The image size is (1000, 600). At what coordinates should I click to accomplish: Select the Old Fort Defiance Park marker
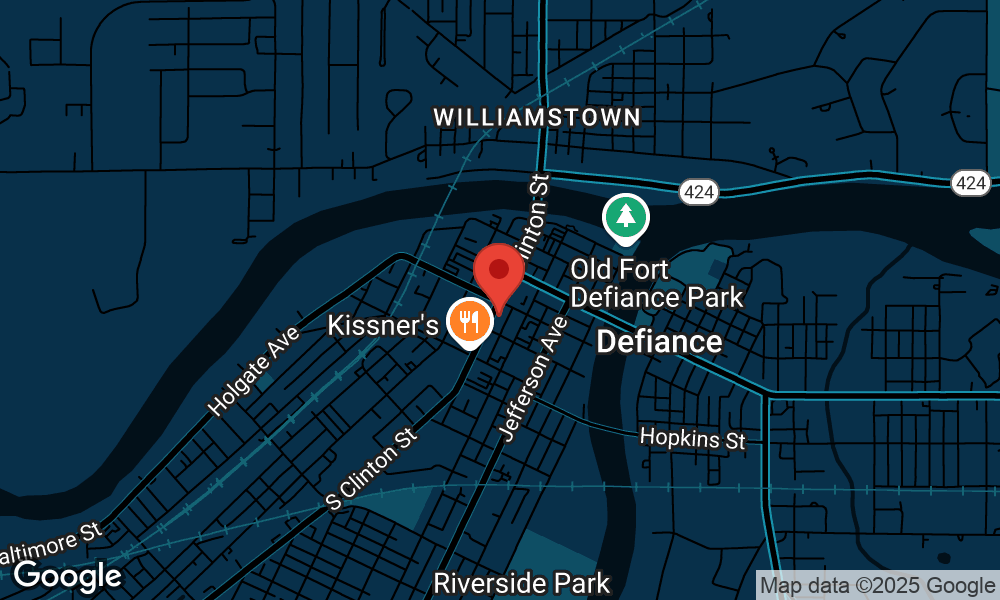pos(625,216)
